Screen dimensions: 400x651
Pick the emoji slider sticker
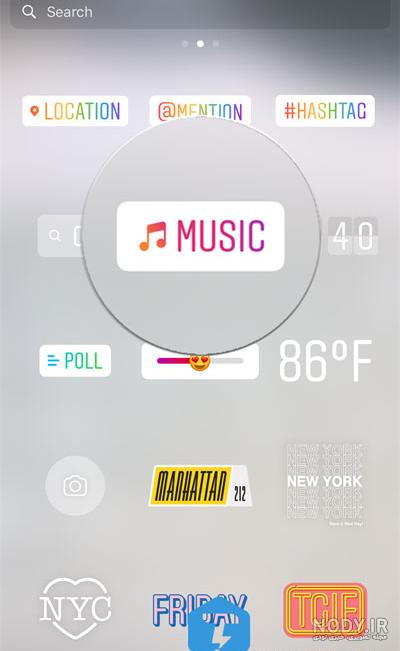(200, 361)
